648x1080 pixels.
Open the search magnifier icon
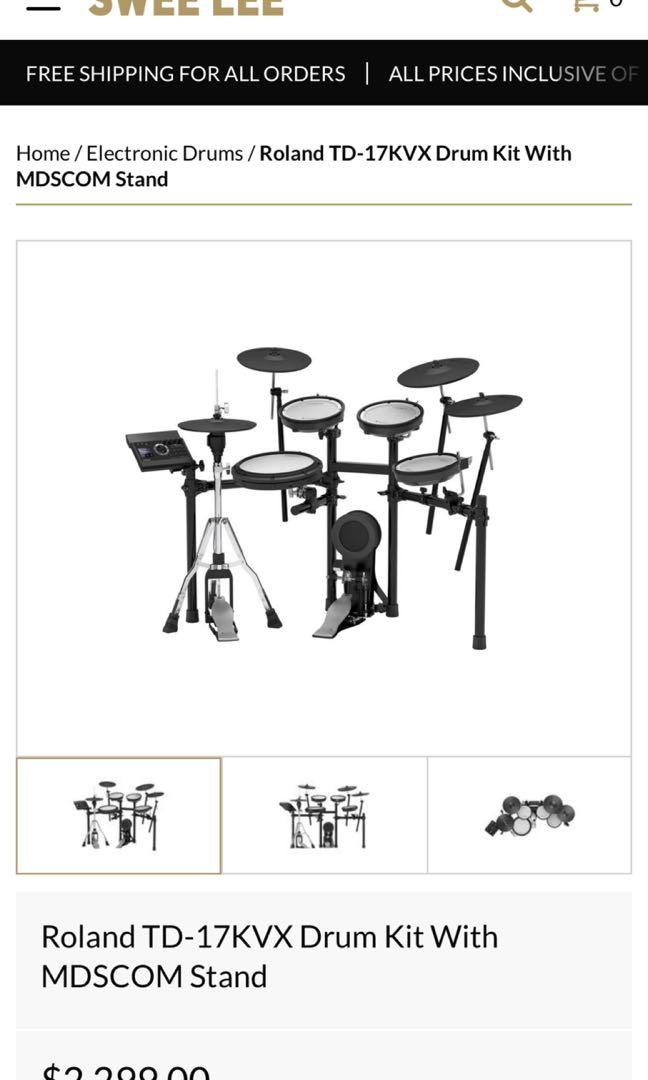(516, 4)
